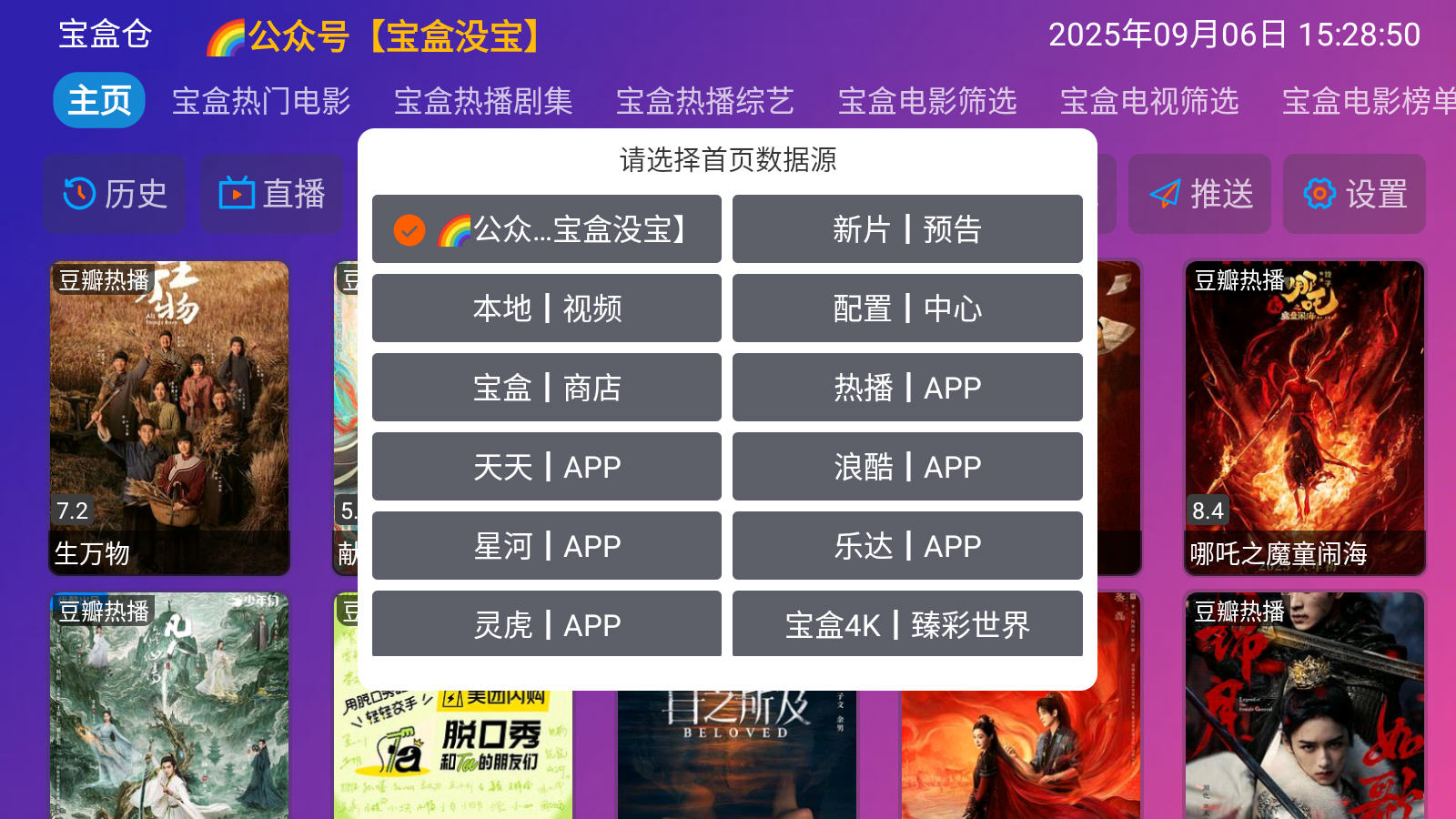Select the 热播 | APP data source

point(907,388)
